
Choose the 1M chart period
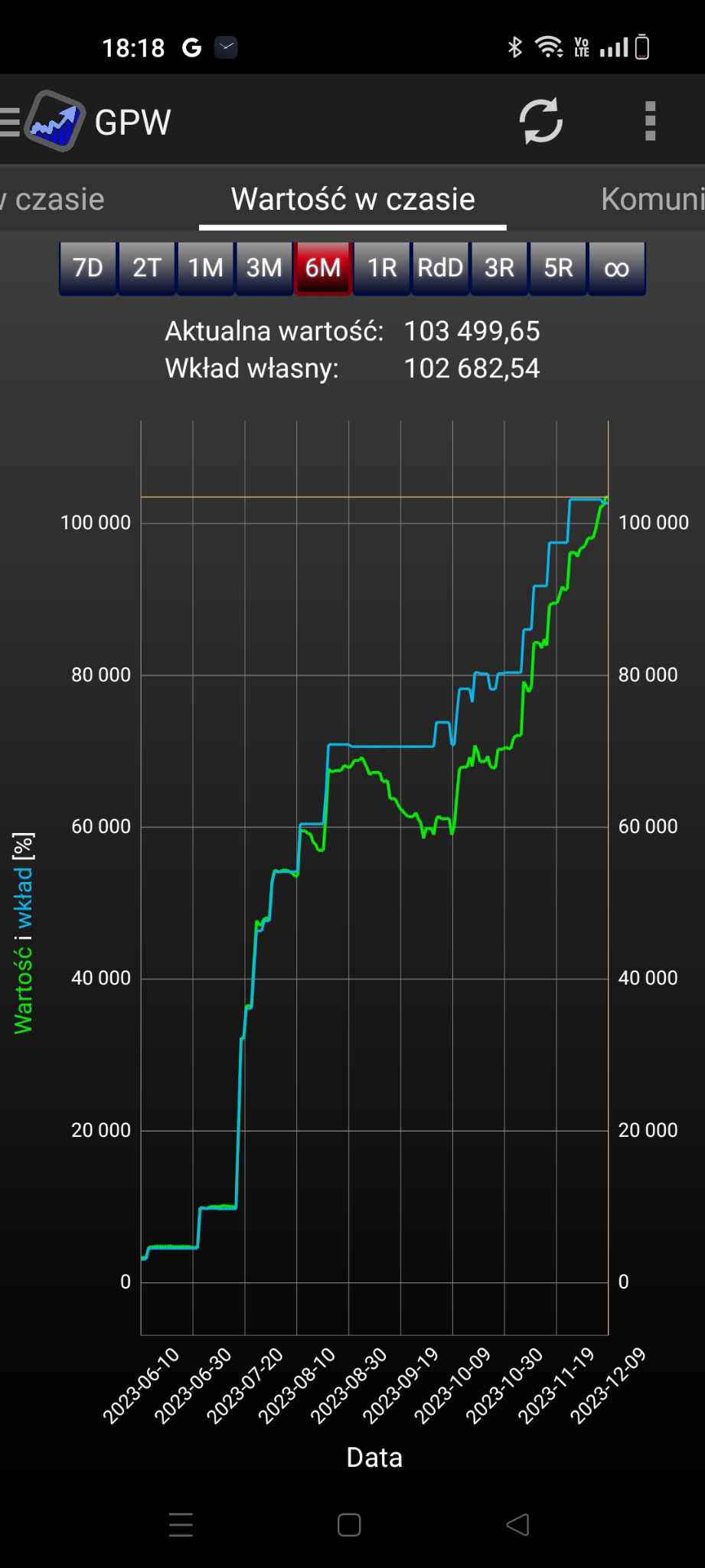(x=205, y=268)
